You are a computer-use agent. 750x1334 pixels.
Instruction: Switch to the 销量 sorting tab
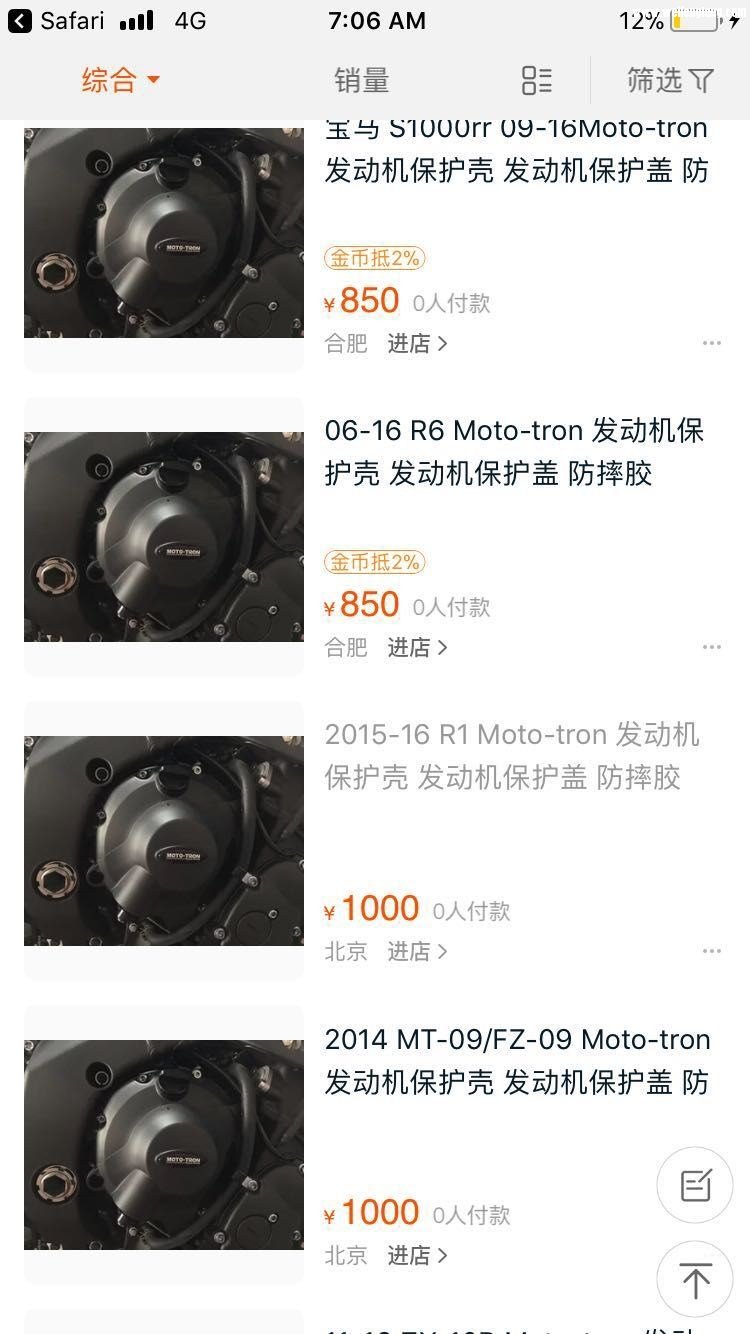[360, 80]
